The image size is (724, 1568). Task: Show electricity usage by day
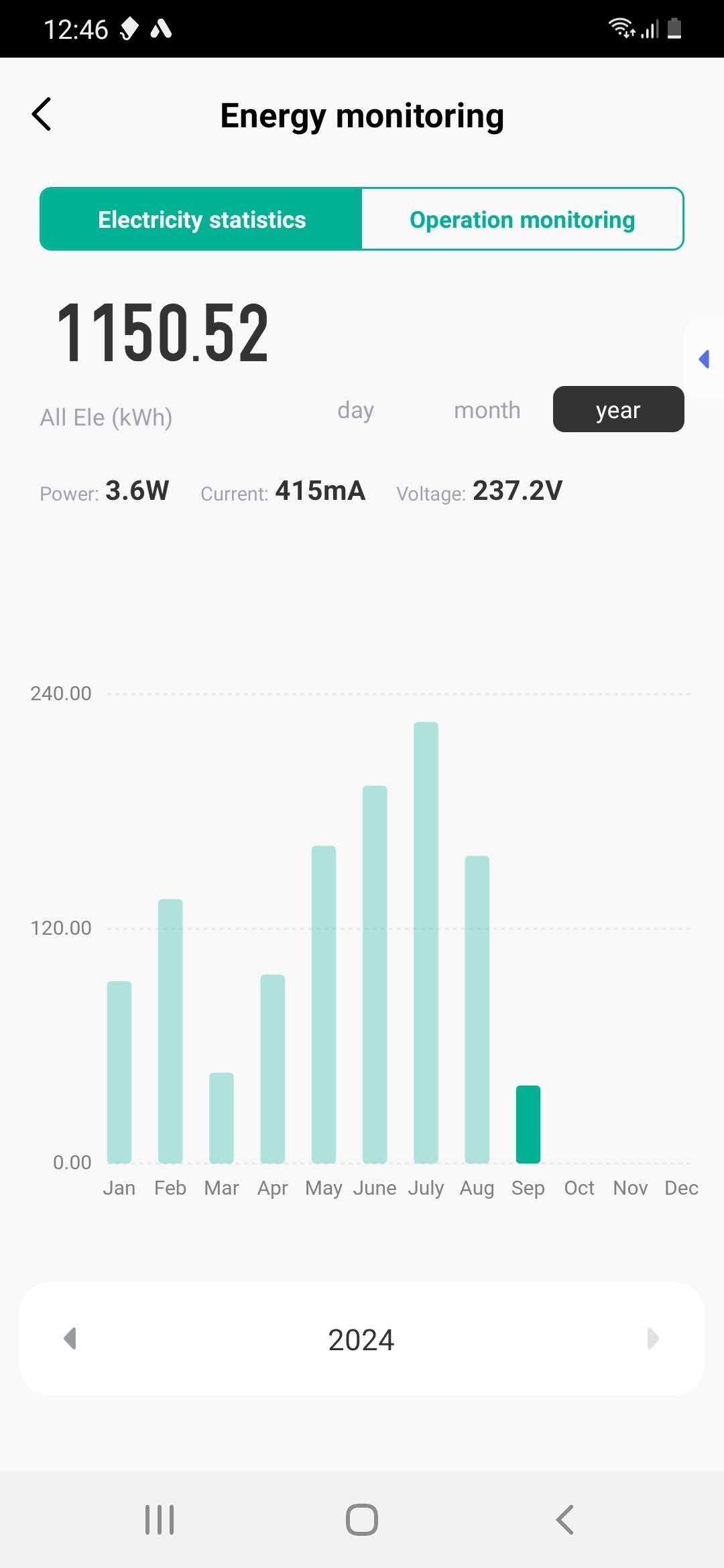tap(355, 410)
